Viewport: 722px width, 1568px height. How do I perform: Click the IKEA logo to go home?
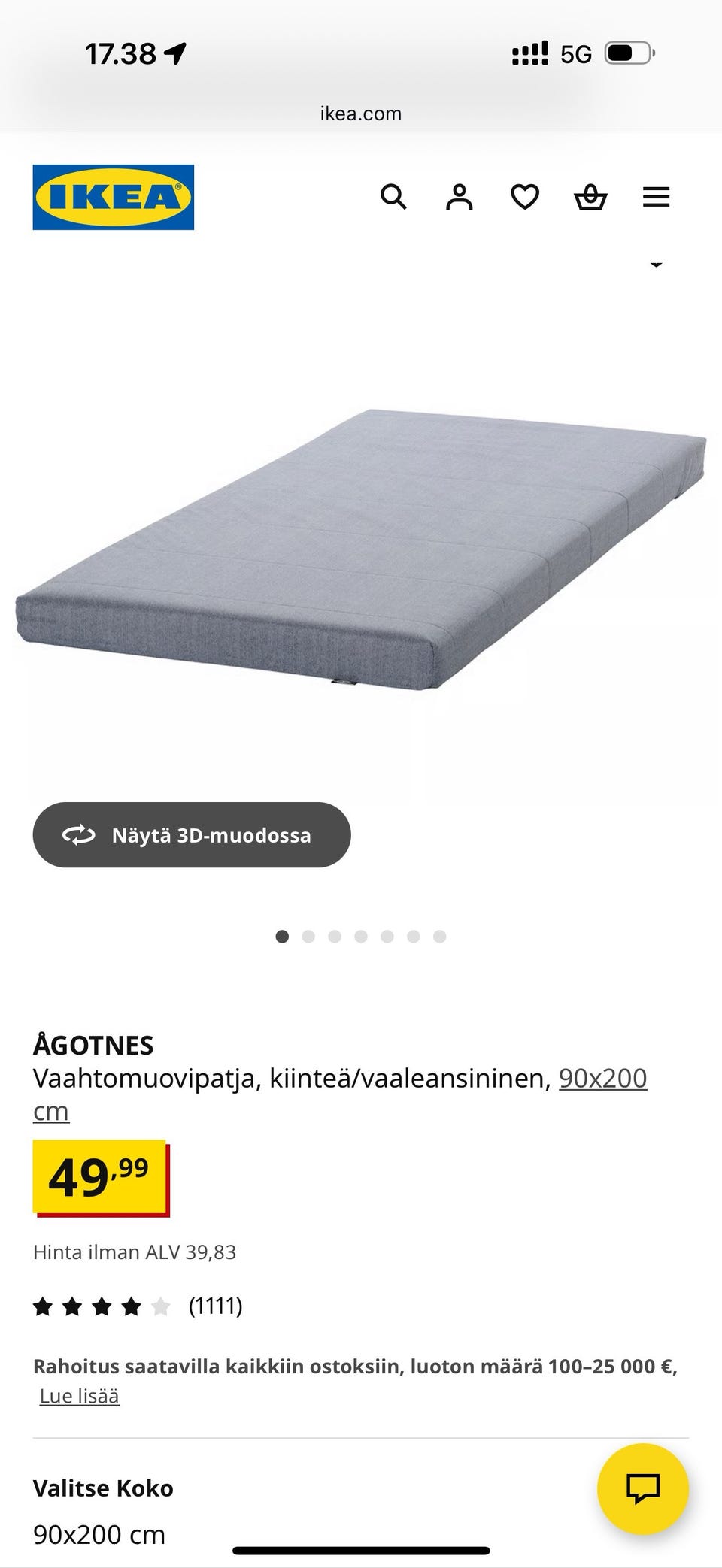click(x=113, y=197)
